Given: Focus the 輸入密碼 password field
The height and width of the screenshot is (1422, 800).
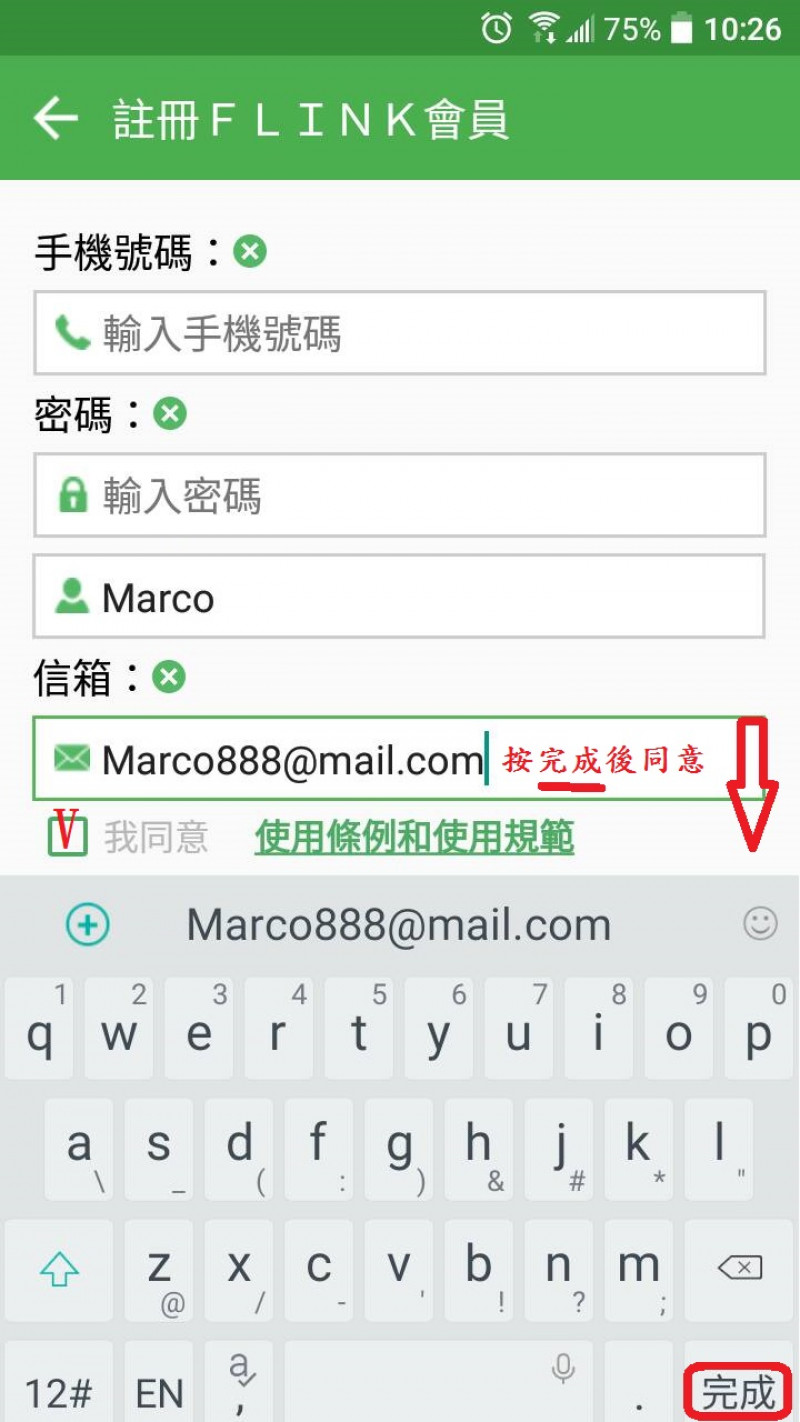Looking at the screenshot, I should pyautogui.click(x=400, y=495).
